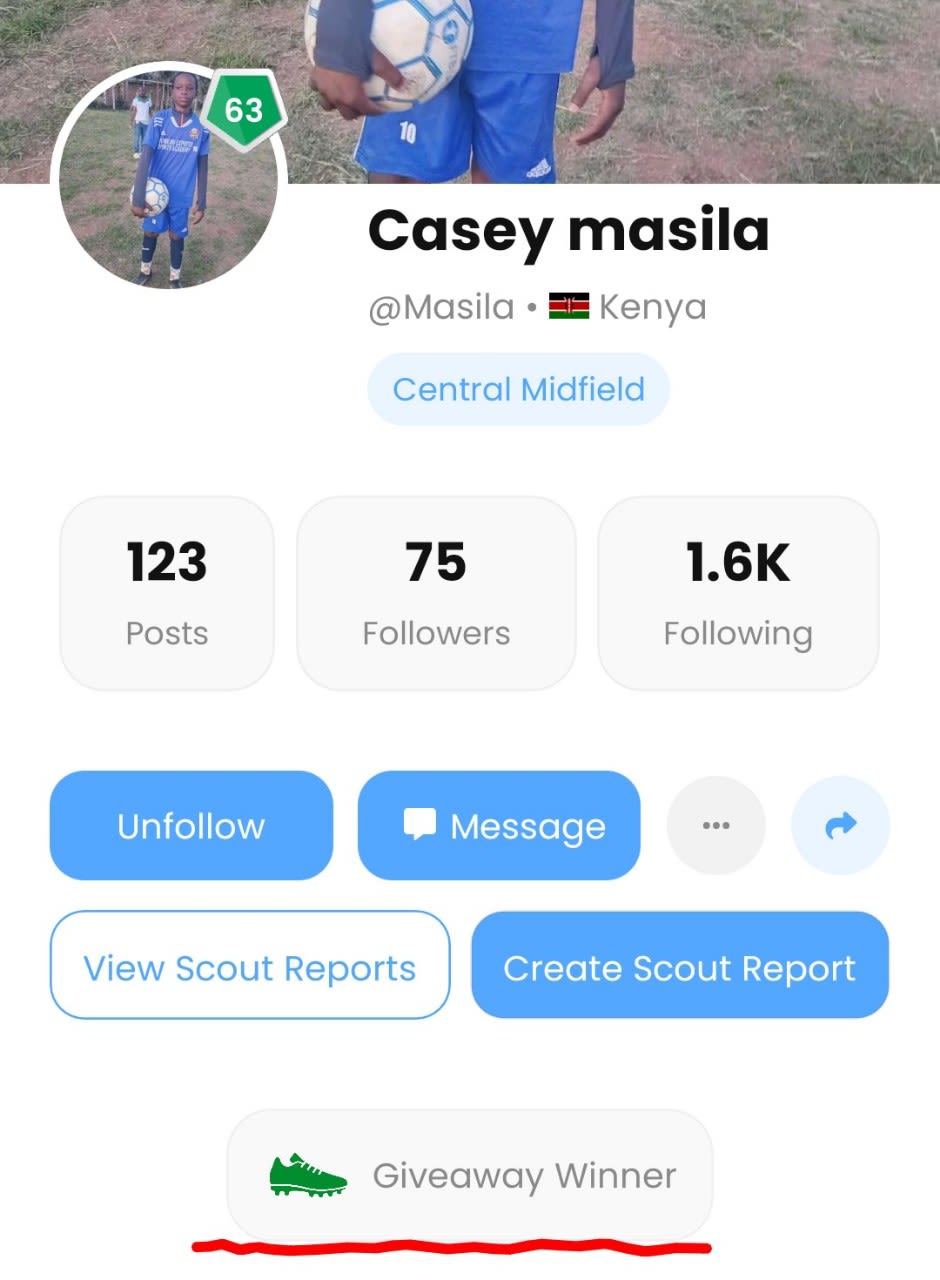The height and width of the screenshot is (1280, 940).
Task: Open the Following list
Action: coord(738,593)
